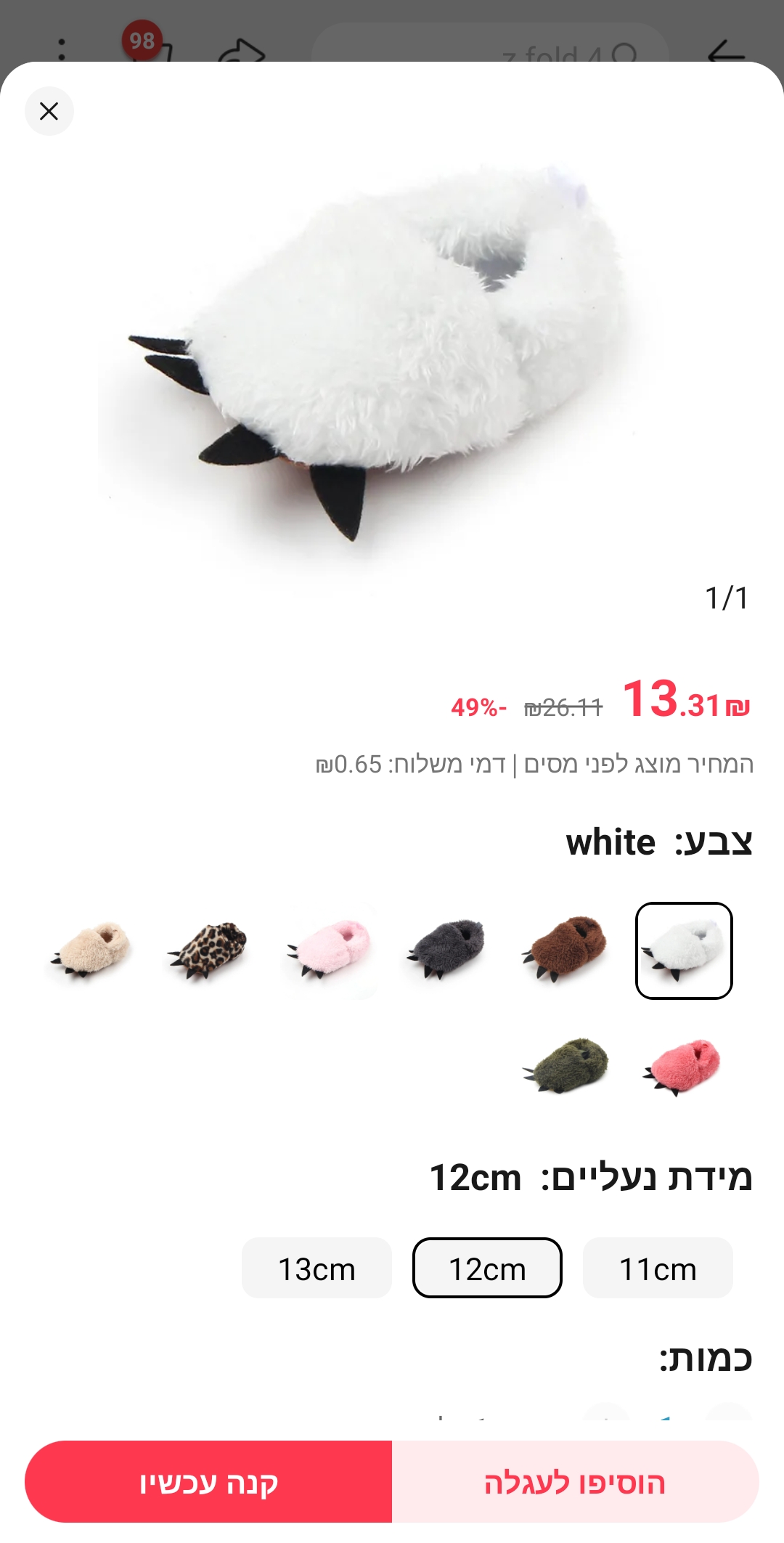This screenshot has width=784, height=1543.
Task: Select shoe size 11cm
Action: point(657,1269)
